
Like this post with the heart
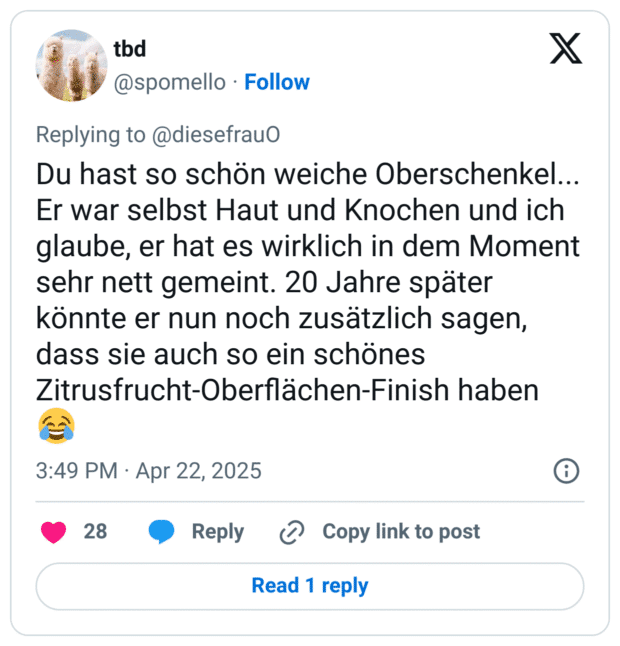(54, 532)
